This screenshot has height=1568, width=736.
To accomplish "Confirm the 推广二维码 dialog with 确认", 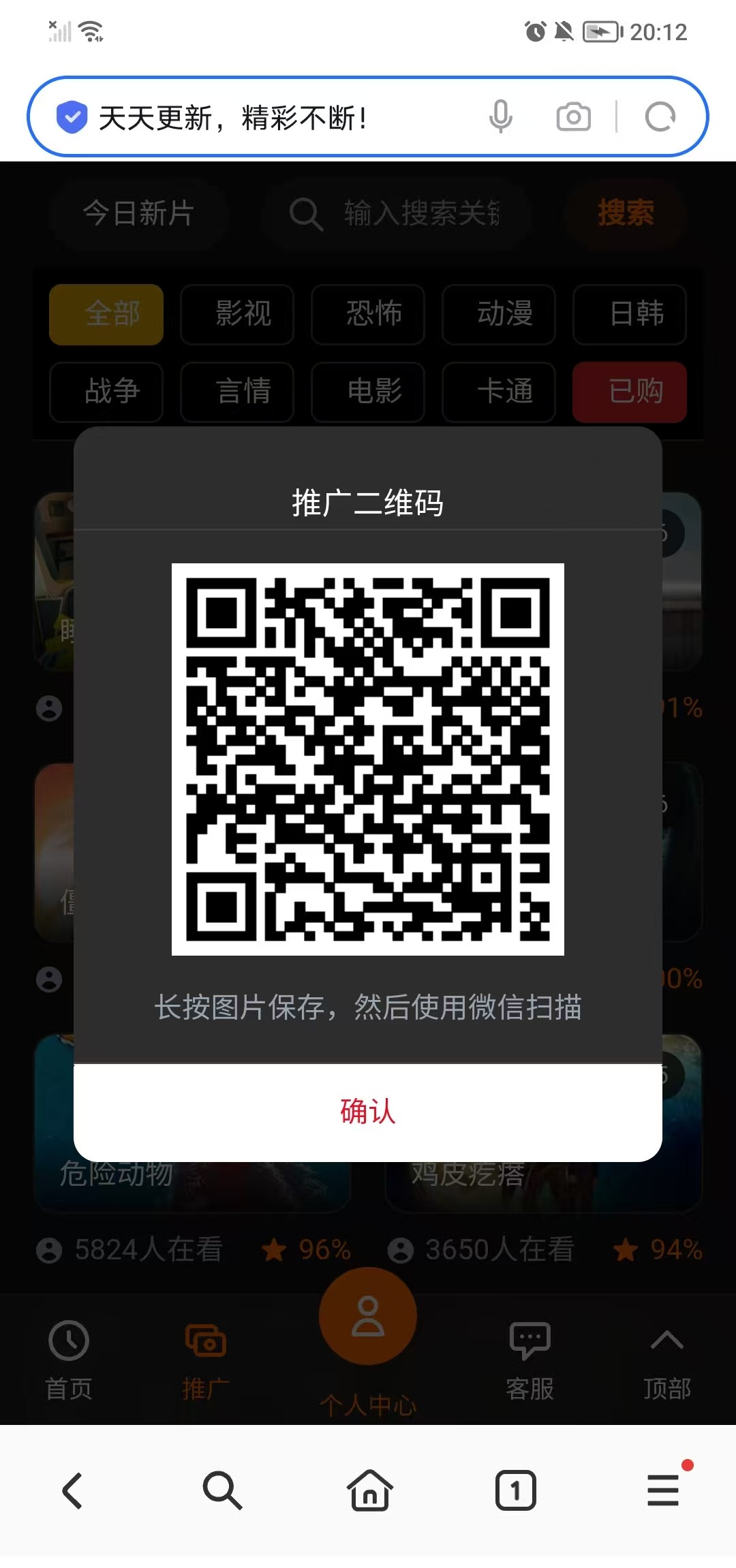I will [x=368, y=1112].
